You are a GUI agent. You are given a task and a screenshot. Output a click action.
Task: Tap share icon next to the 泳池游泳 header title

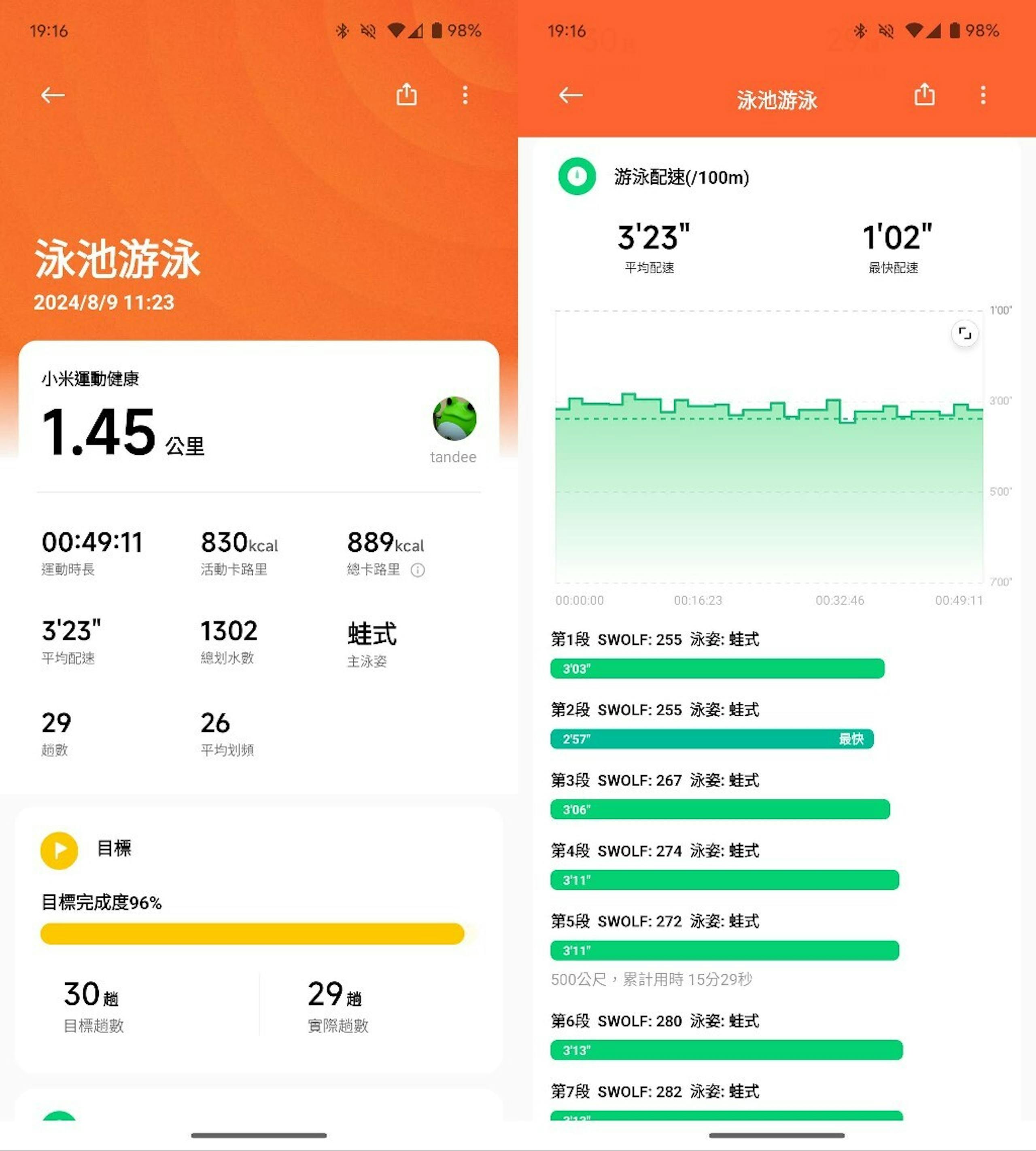tap(924, 94)
